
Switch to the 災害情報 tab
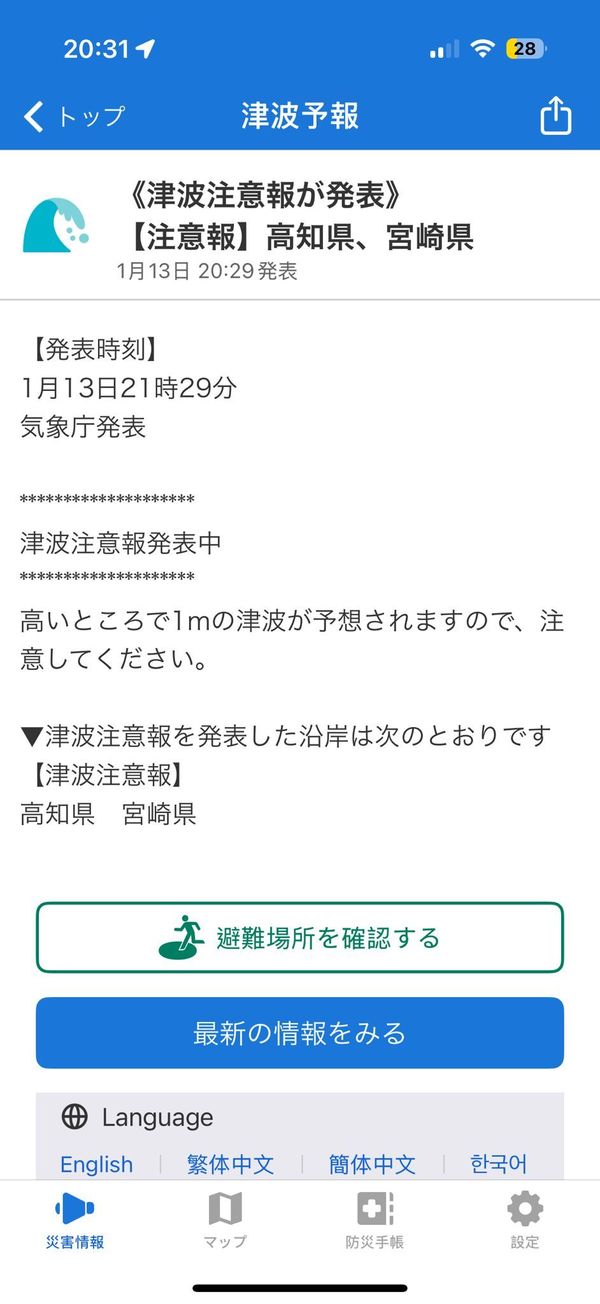click(x=75, y=1221)
